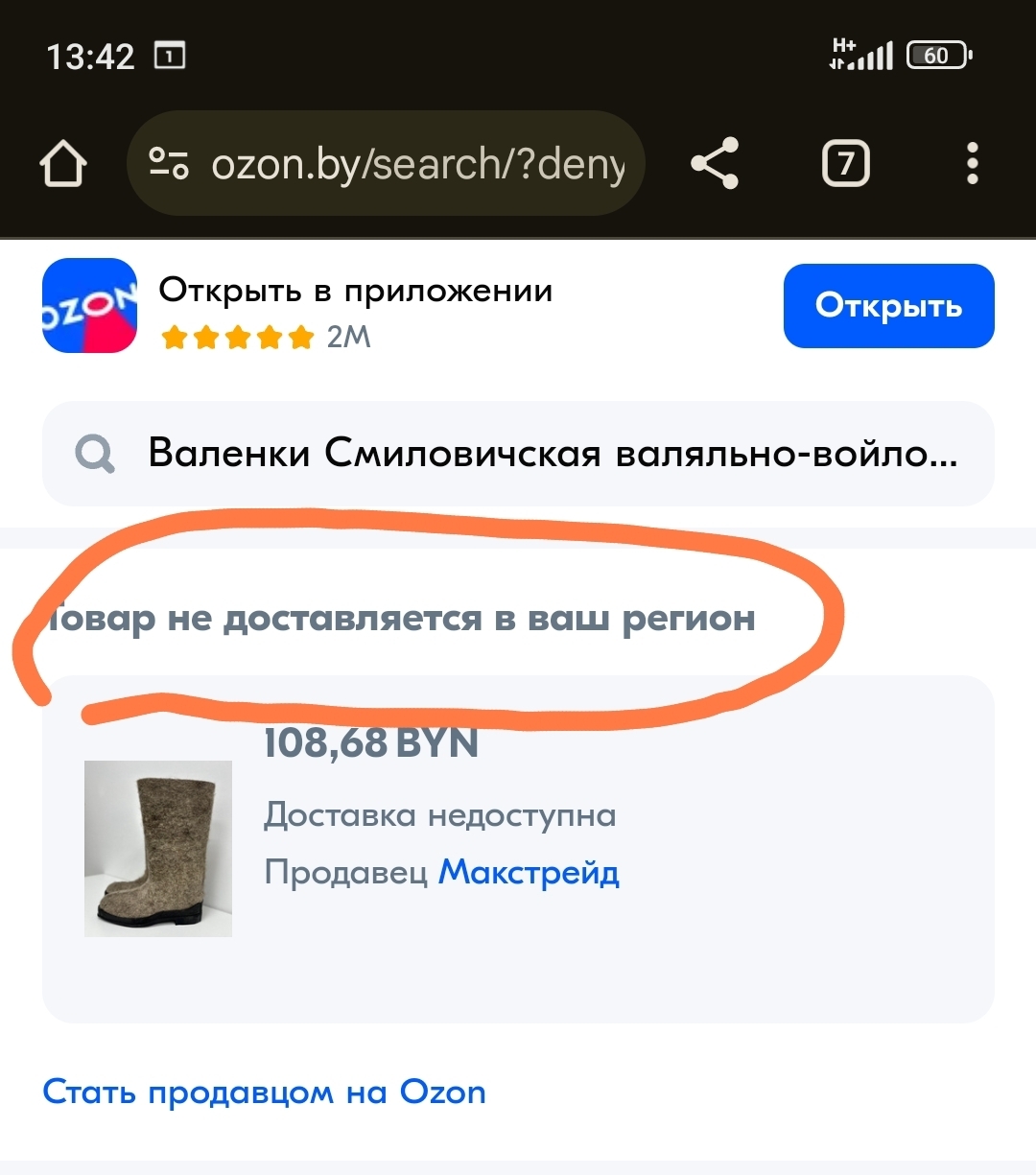The image size is (1036, 1175).
Task: Tap the blue Открыть button
Action: coord(888,306)
